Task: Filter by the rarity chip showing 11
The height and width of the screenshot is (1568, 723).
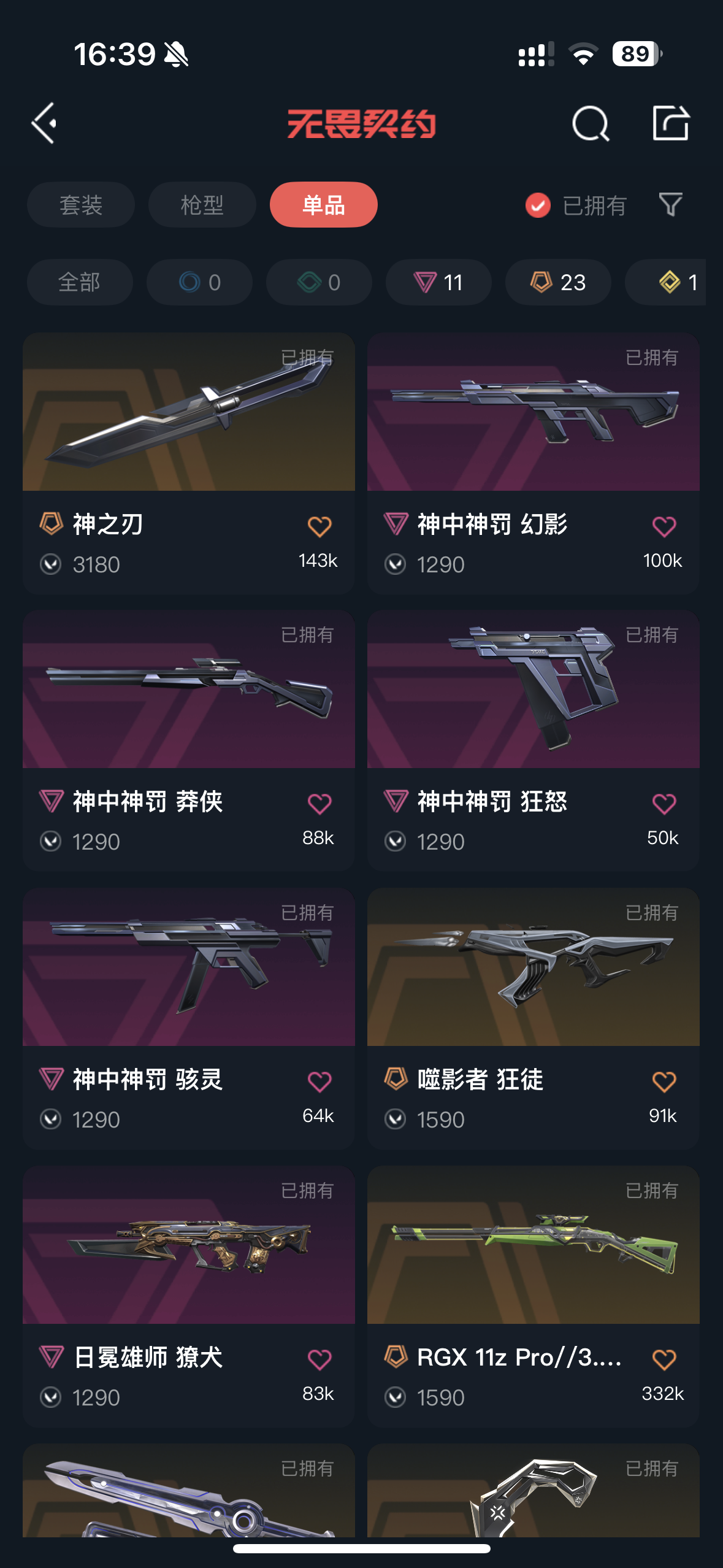Action: point(438,282)
